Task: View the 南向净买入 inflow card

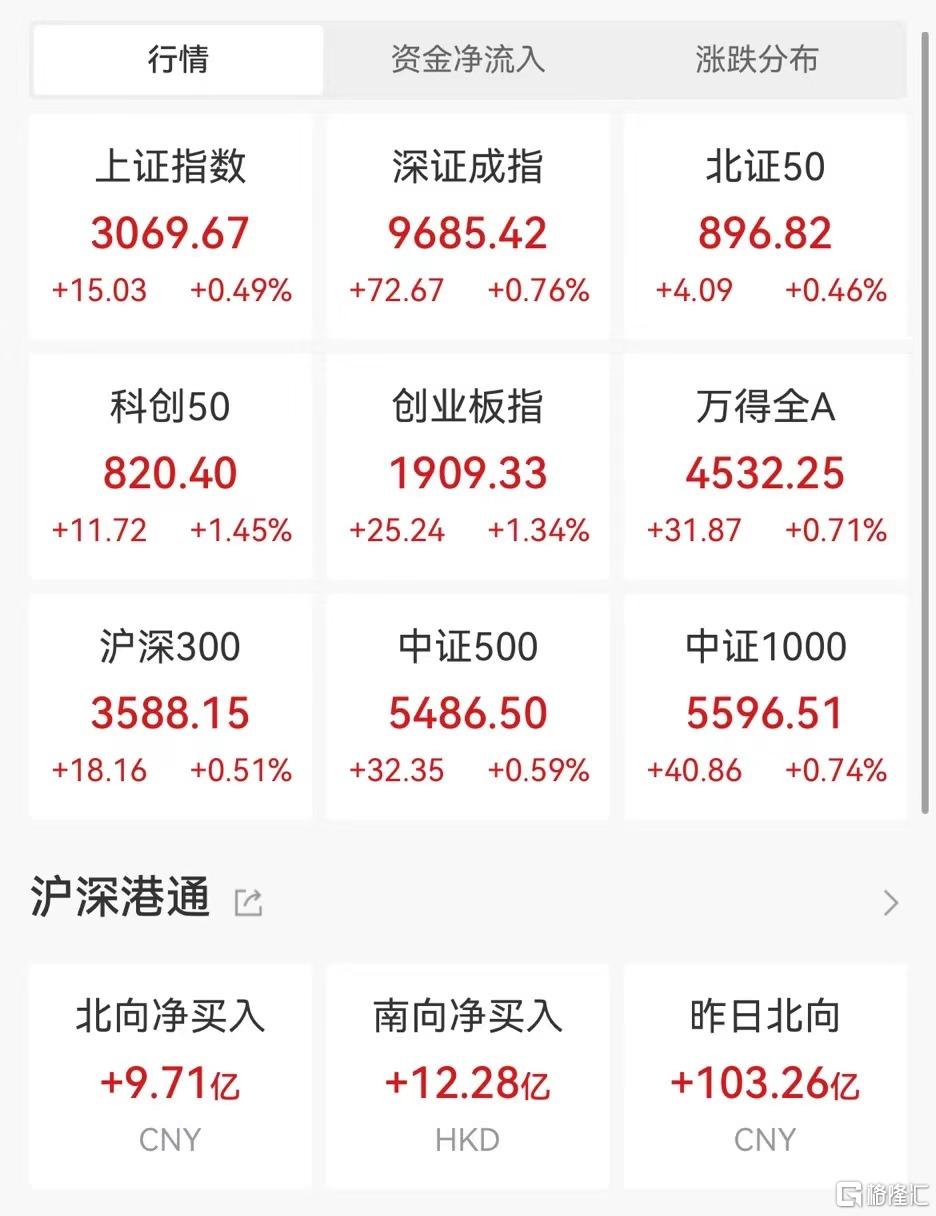Action: pyautogui.click(x=467, y=1075)
